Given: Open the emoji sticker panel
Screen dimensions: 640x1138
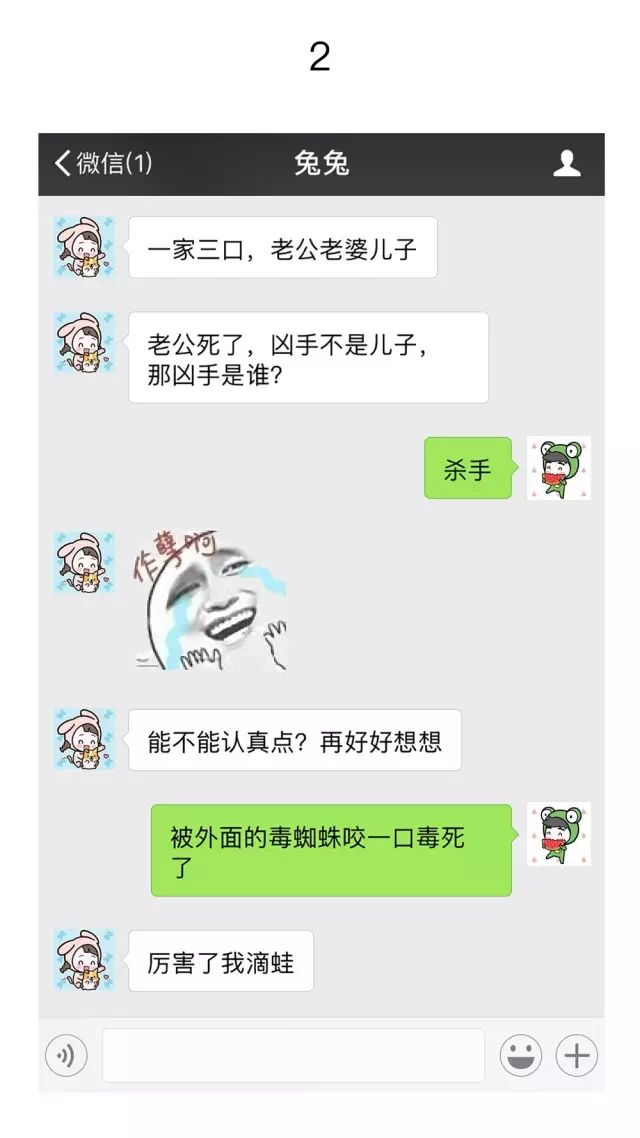Looking at the screenshot, I should (x=520, y=1055).
